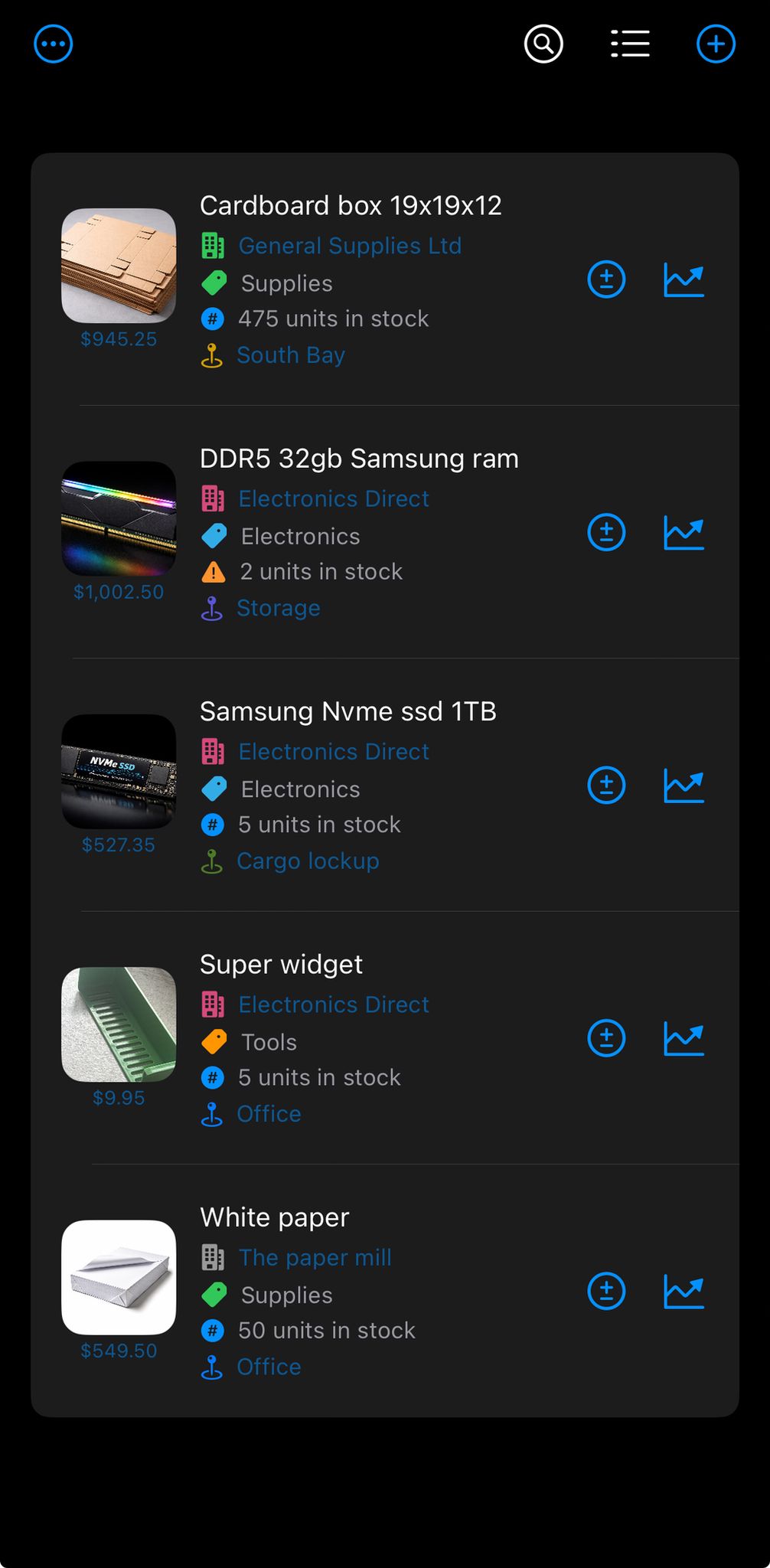The height and width of the screenshot is (1568, 770).
Task: Add a new inventory item
Action: click(x=716, y=44)
